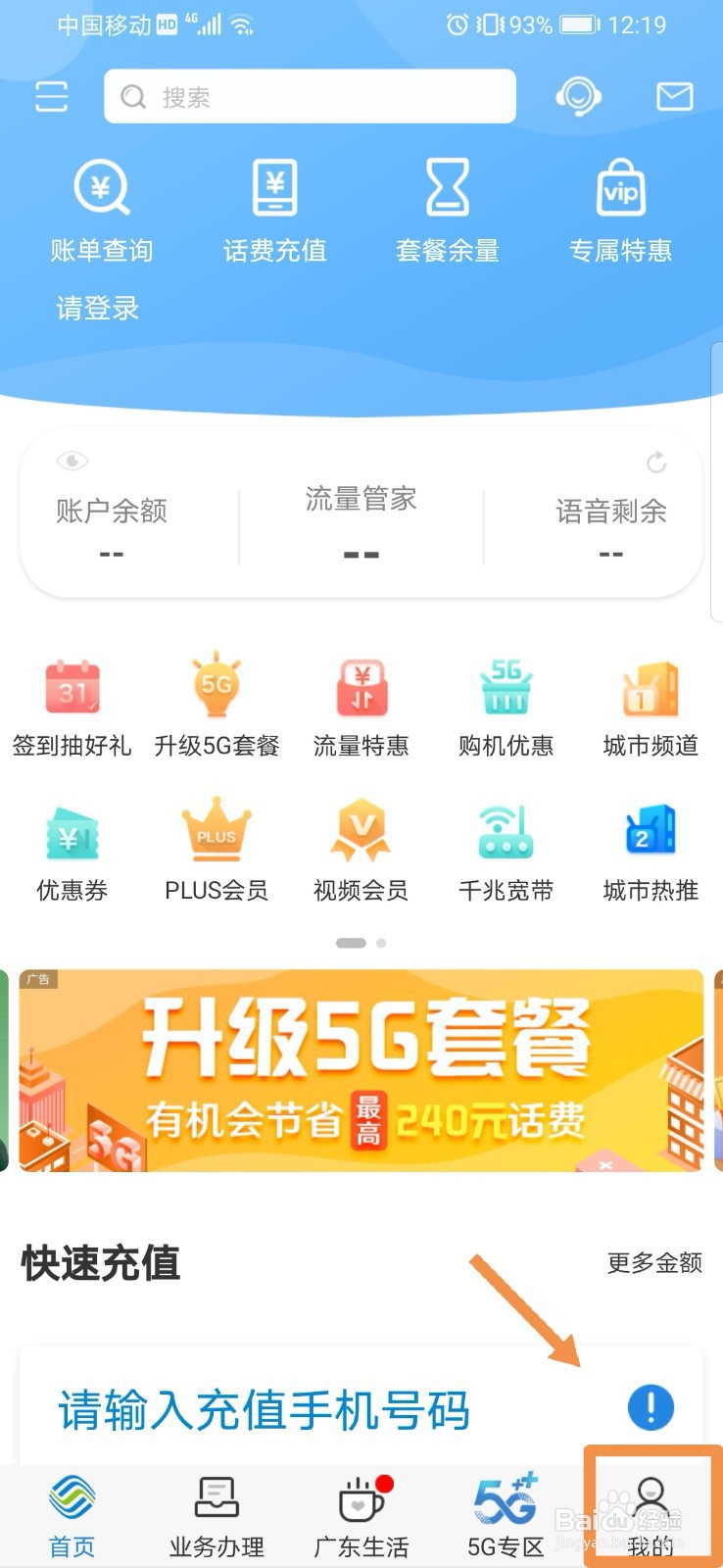Open 升级5G套餐 lightbulb icon
The width and height of the screenshot is (723, 1568).
tap(216, 686)
